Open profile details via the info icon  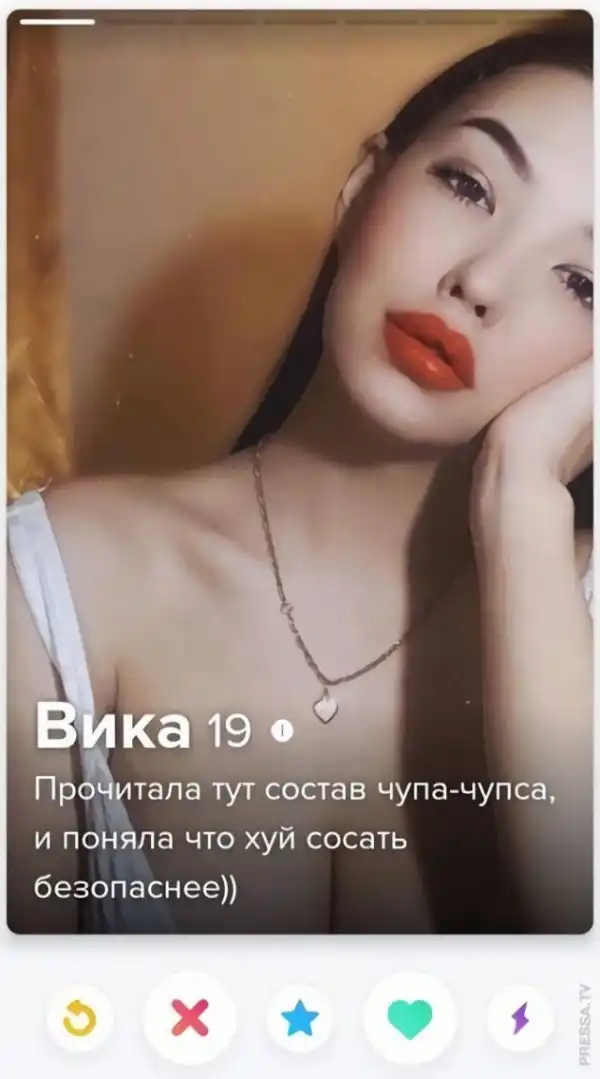283,732
